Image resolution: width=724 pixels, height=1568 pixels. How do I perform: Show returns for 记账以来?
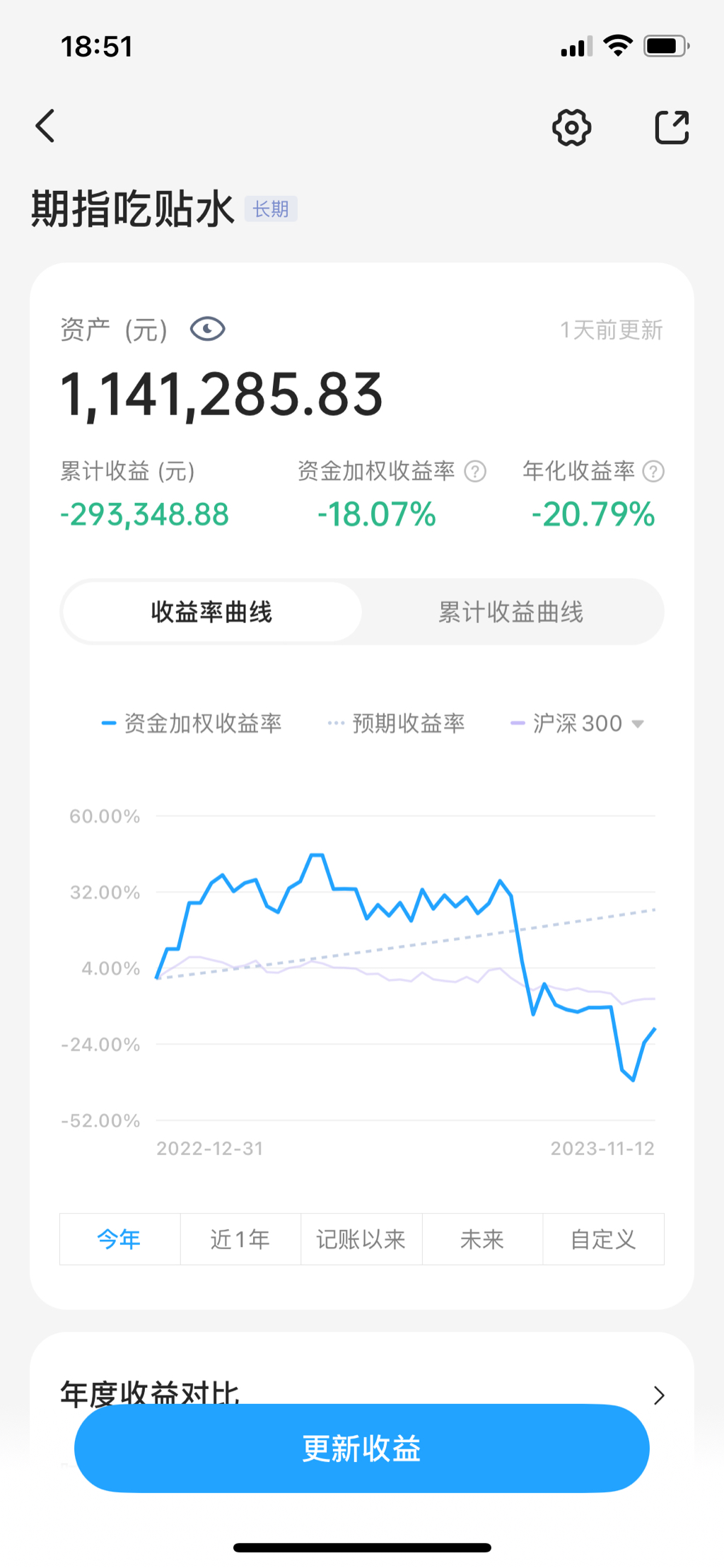point(361,1239)
